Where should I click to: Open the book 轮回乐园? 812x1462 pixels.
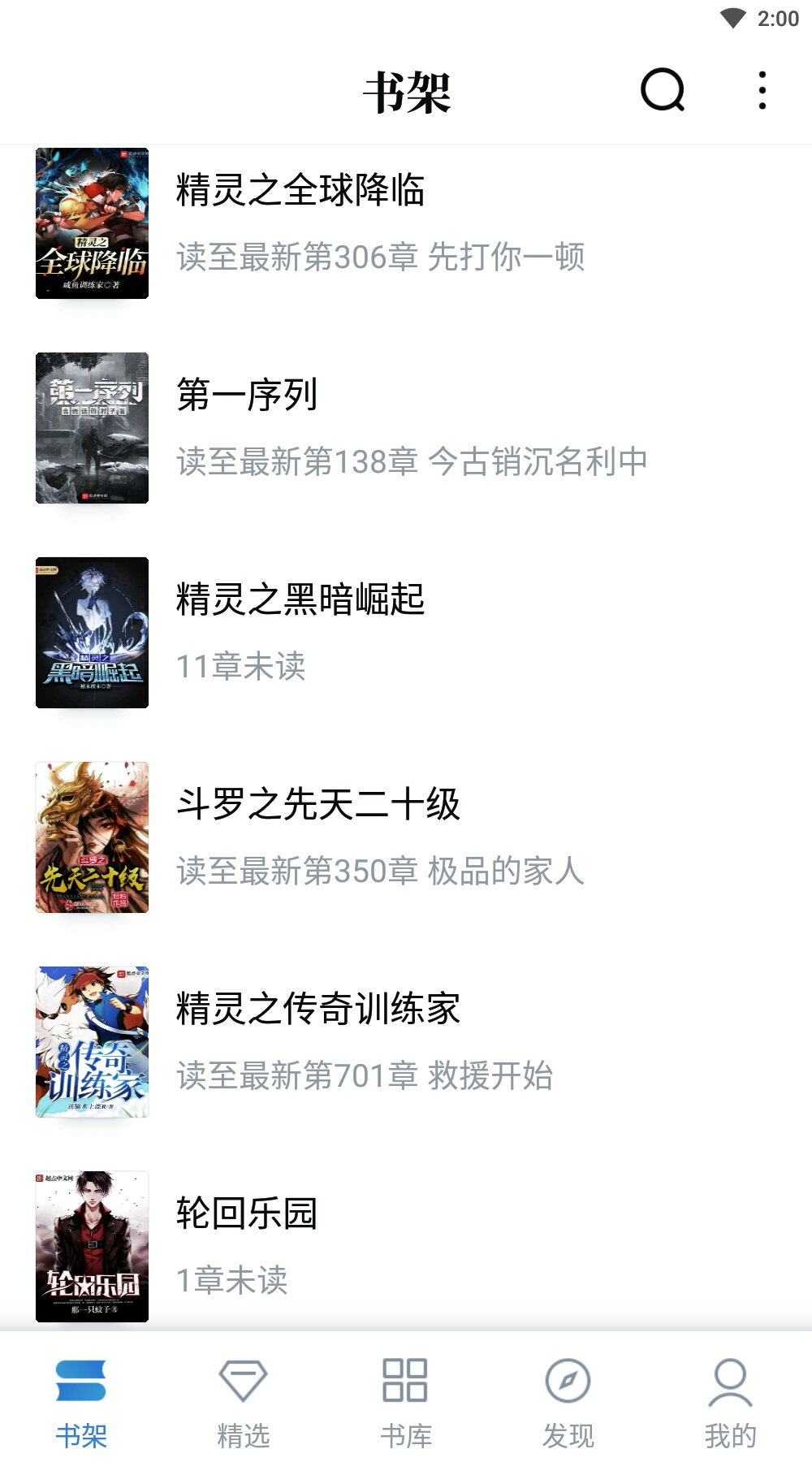[406, 1247]
